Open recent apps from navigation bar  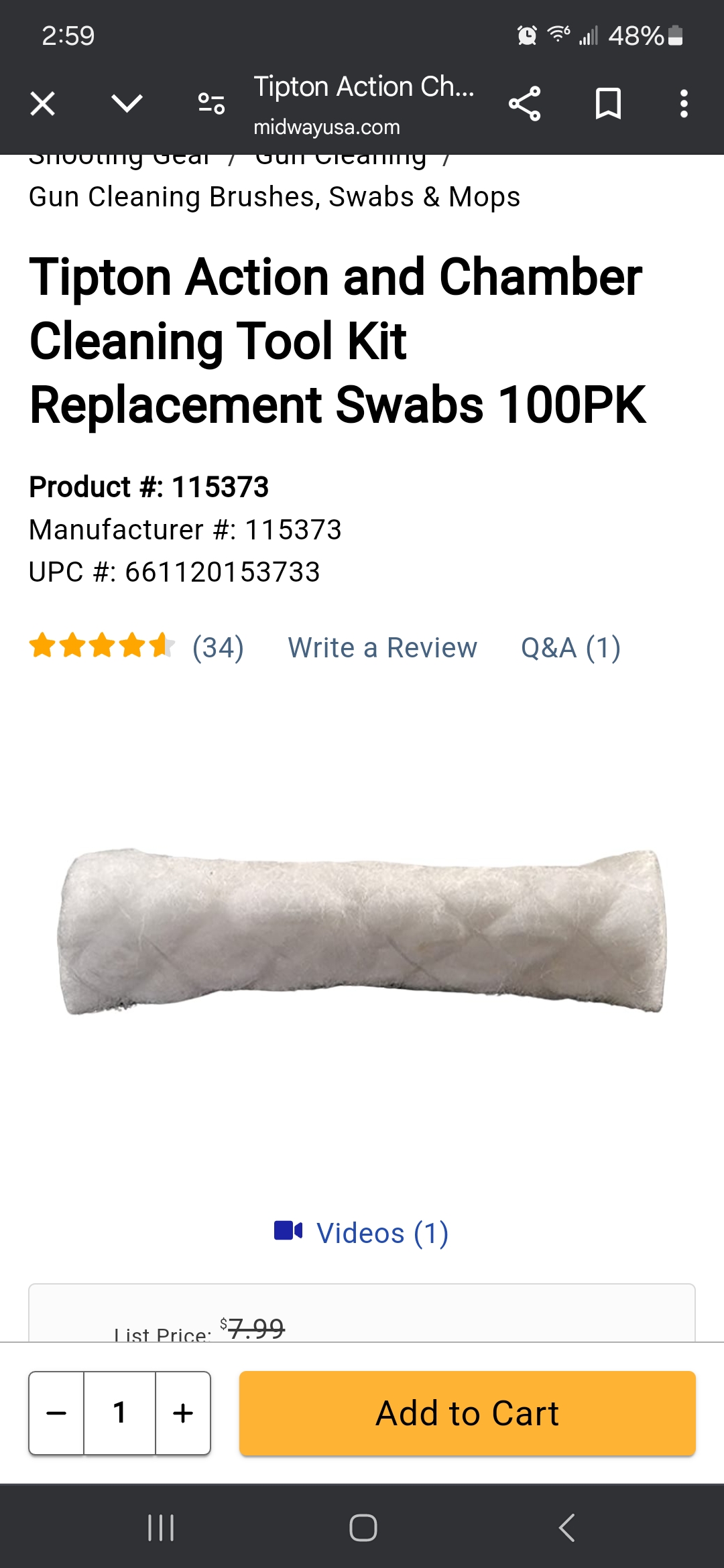point(161,1528)
